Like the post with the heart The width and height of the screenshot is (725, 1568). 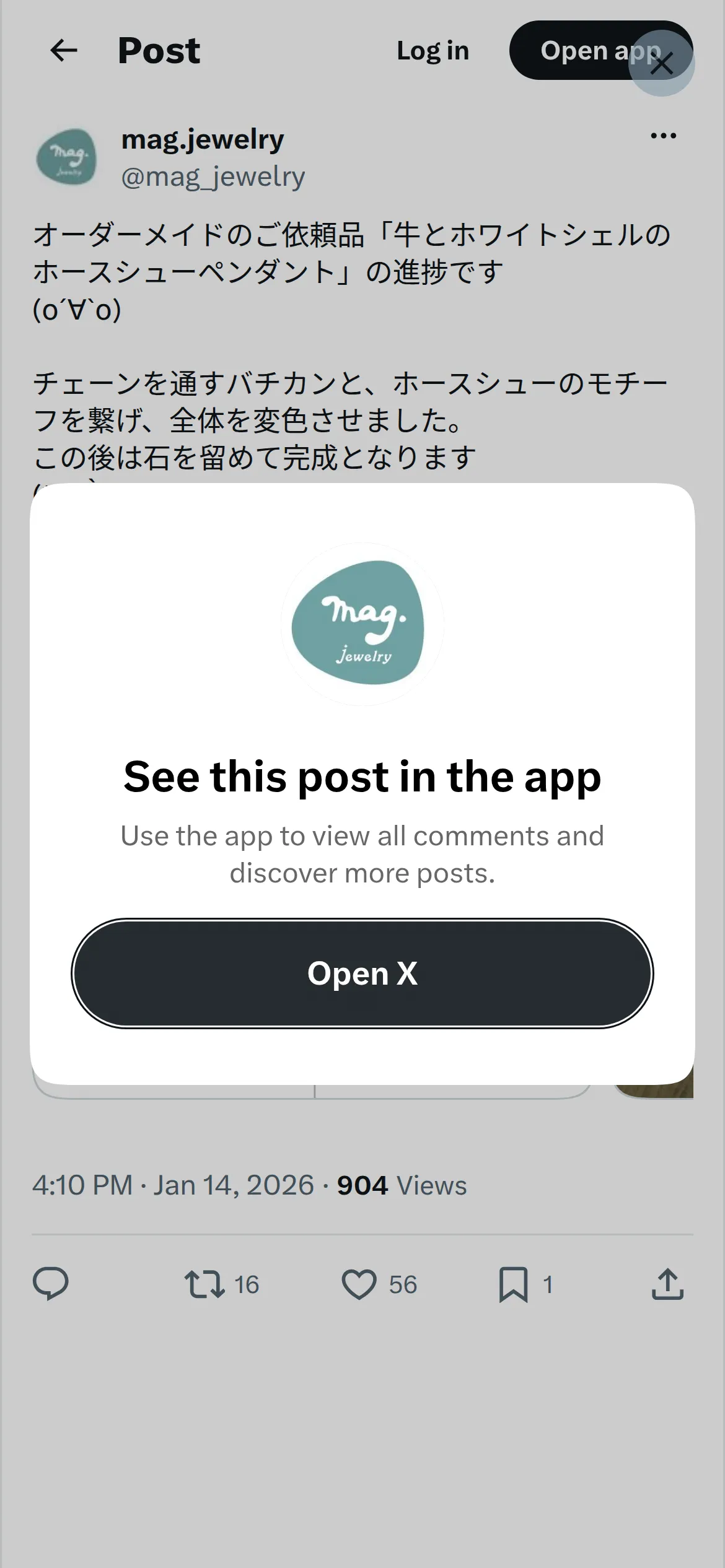click(x=359, y=1284)
